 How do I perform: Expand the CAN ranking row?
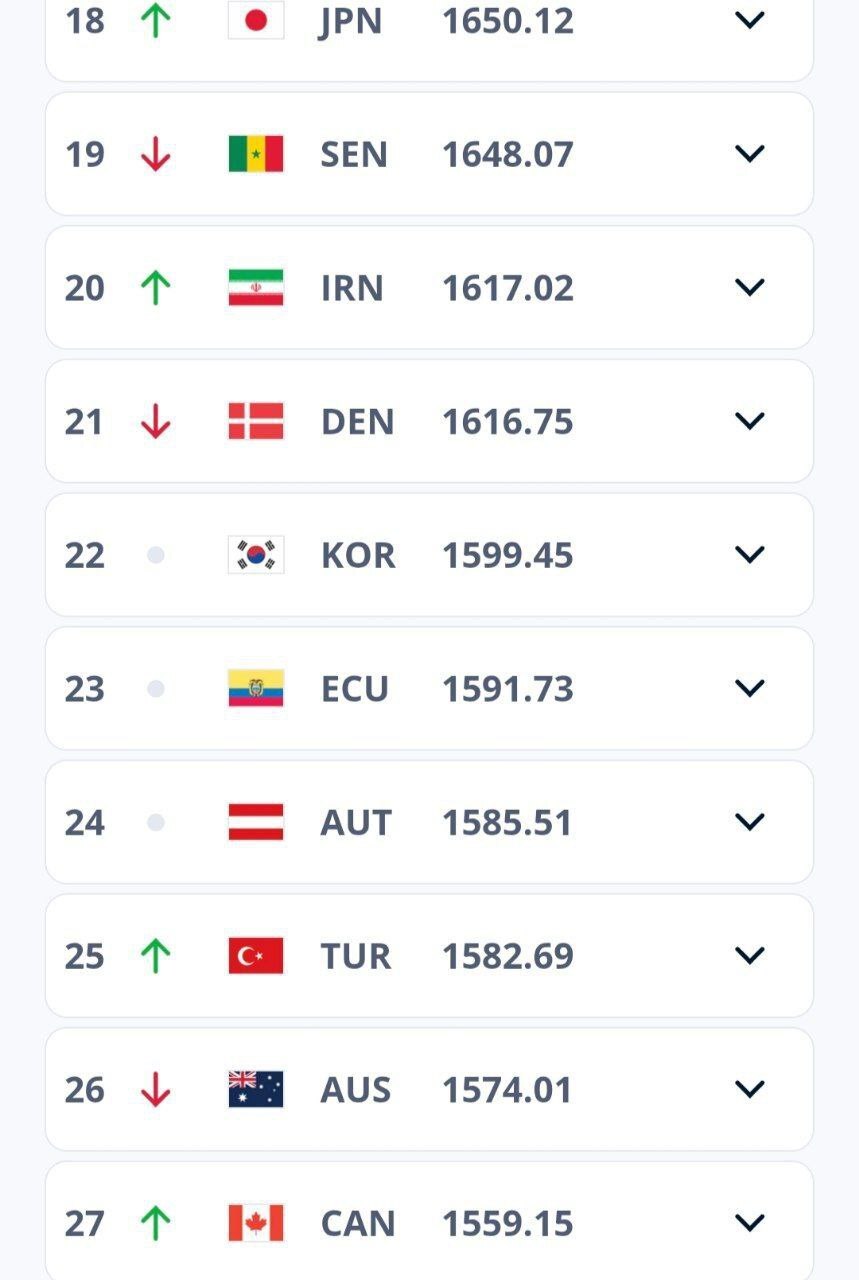[749, 1223]
